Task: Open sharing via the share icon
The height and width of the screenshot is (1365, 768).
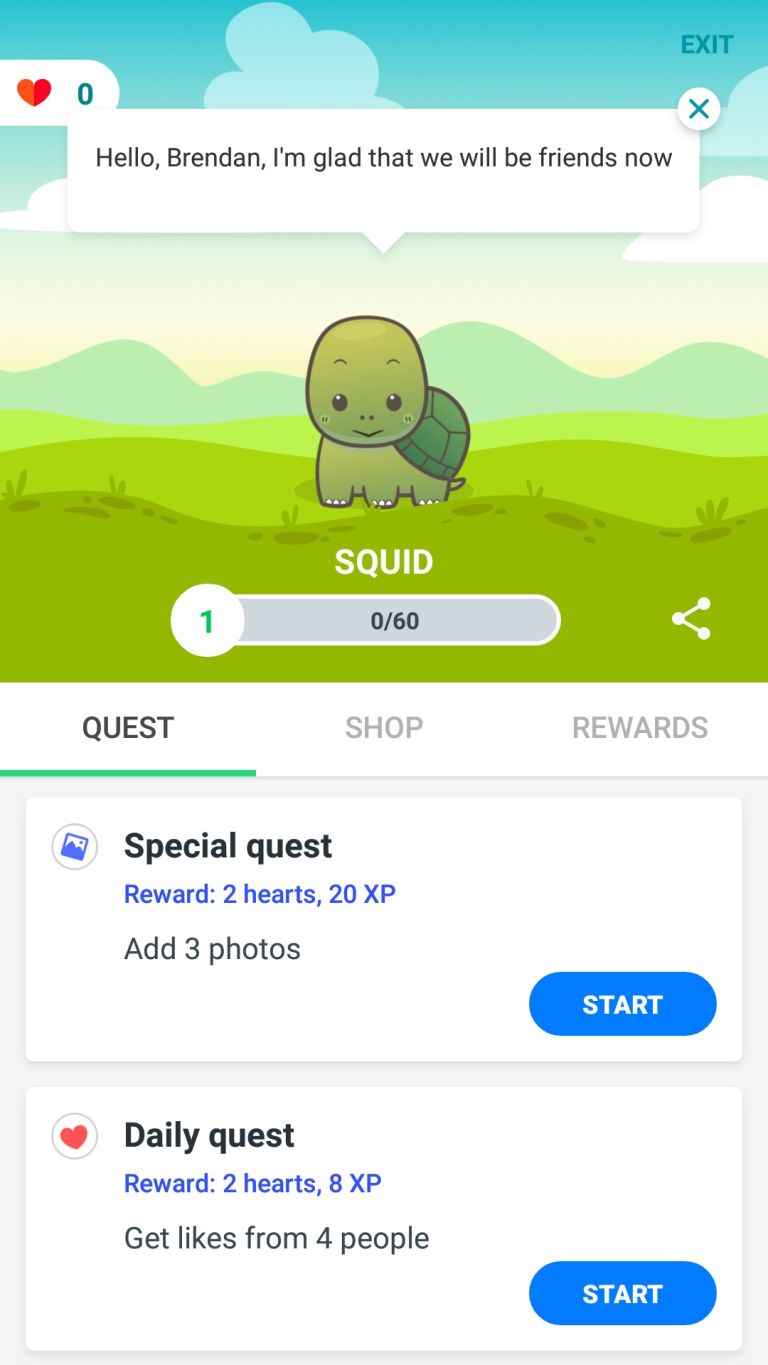Action: [691, 619]
